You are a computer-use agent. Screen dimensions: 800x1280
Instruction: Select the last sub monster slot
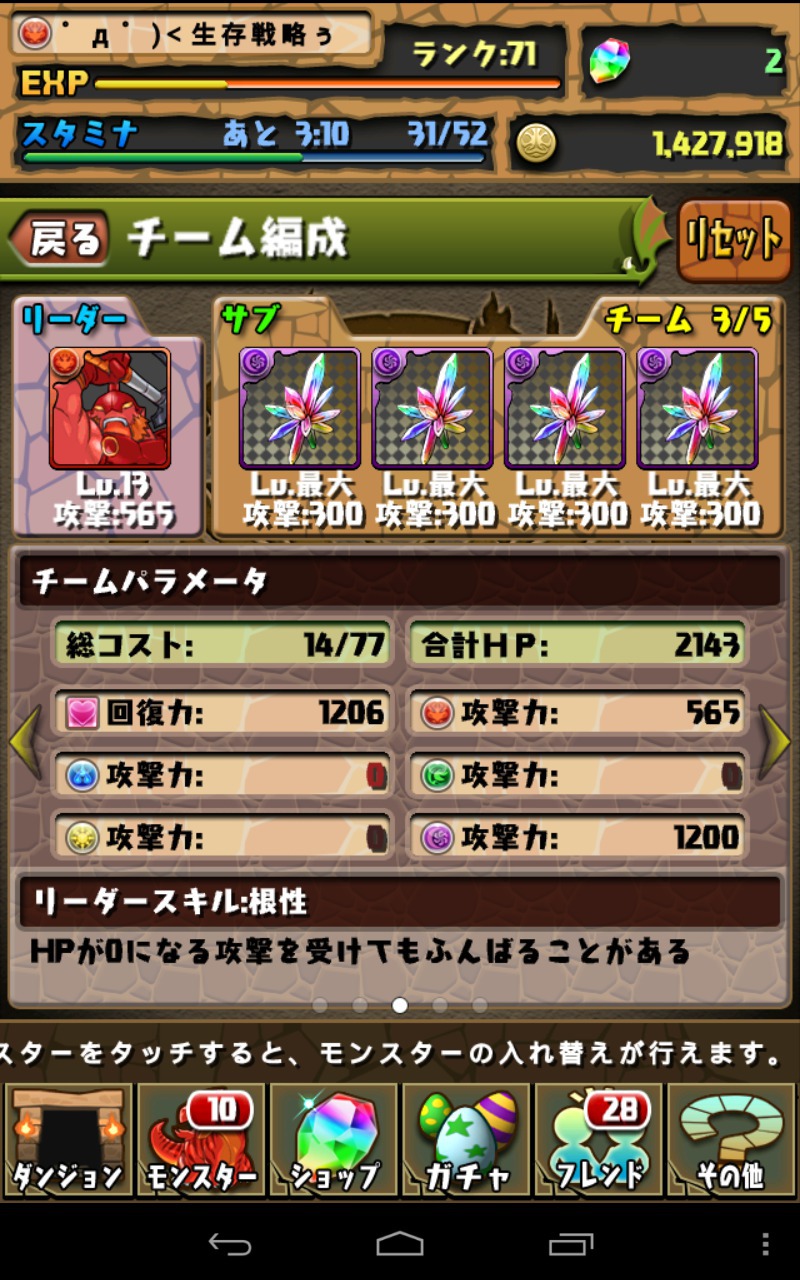[697, 409]
